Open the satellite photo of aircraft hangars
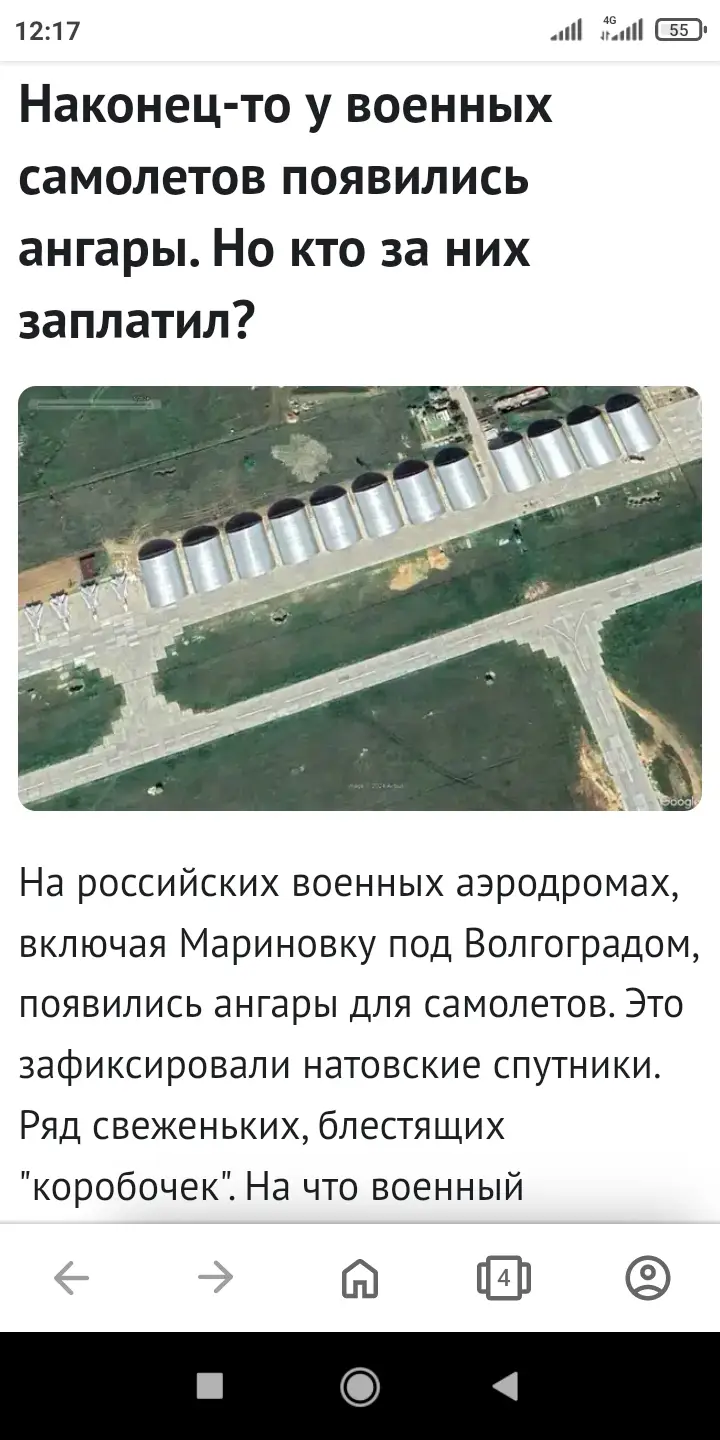Screen dimensions: 720x1440 coord(360,598)
